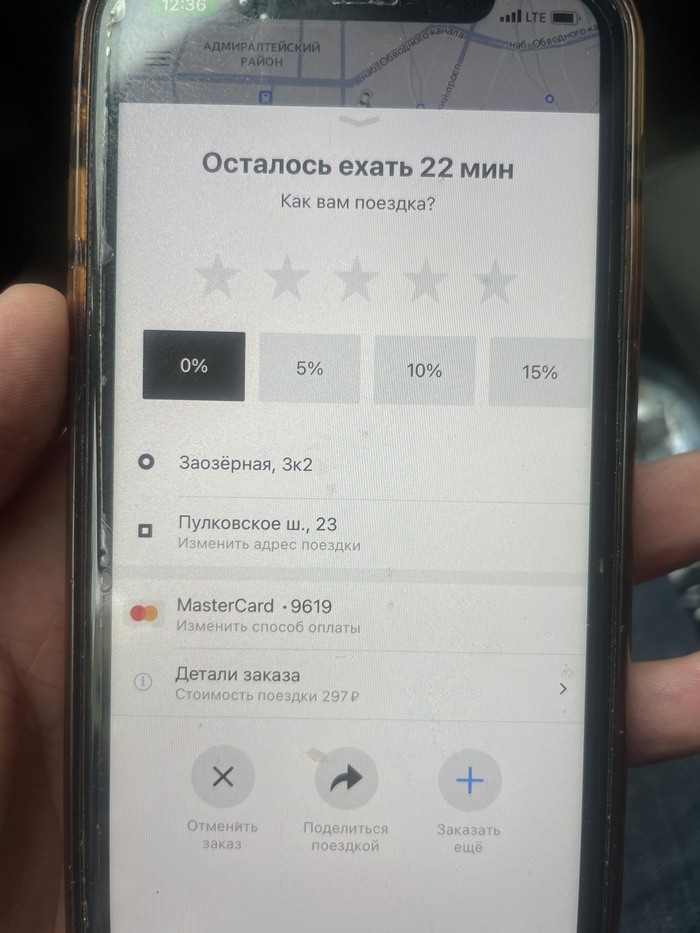Viewport: 700px width, 933px height.
Task: Change MasterCard 9619 payment method
Action: click(x=268, y=615)
